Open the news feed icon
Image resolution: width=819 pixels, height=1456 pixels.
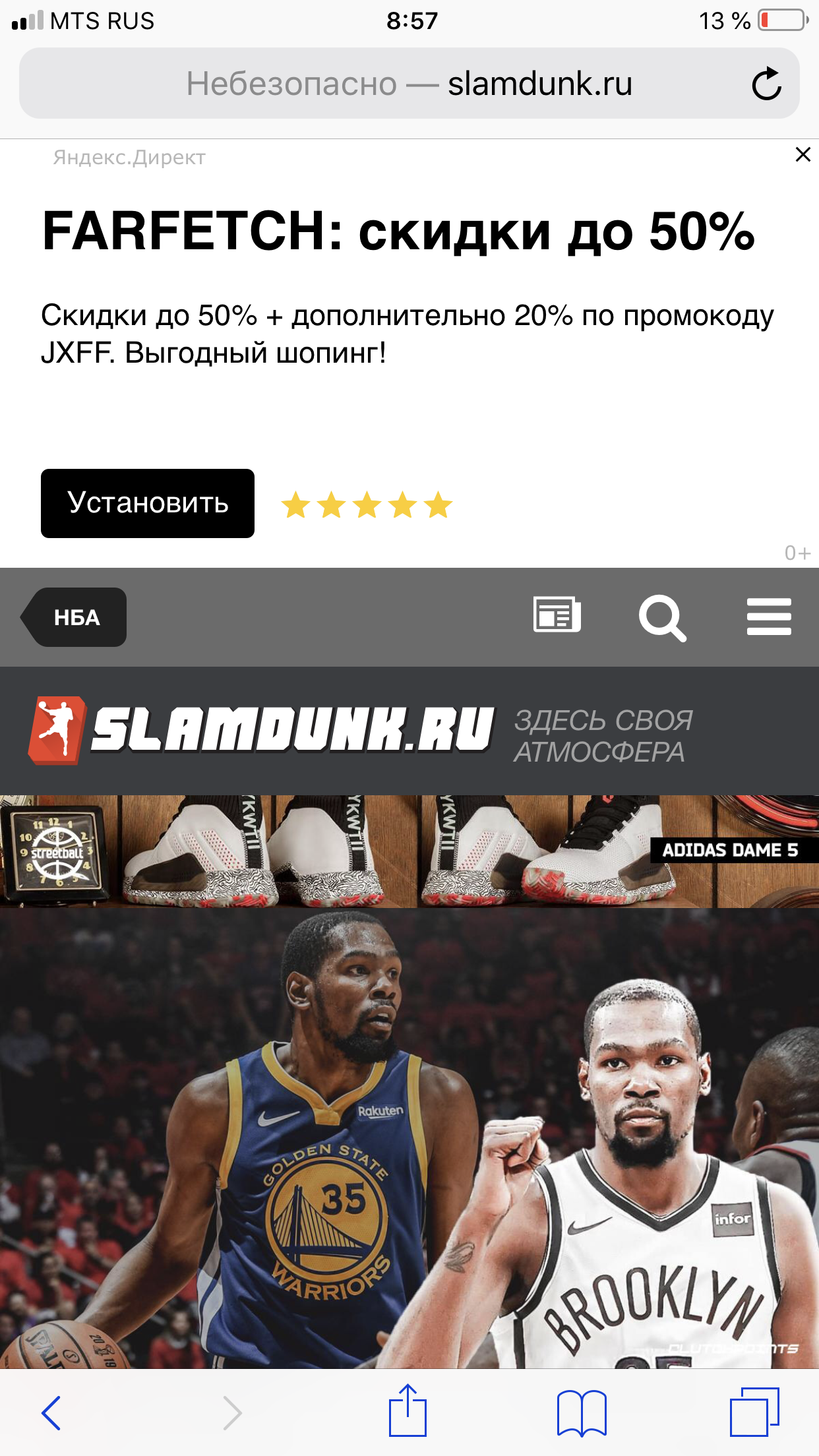pos(557,615)
